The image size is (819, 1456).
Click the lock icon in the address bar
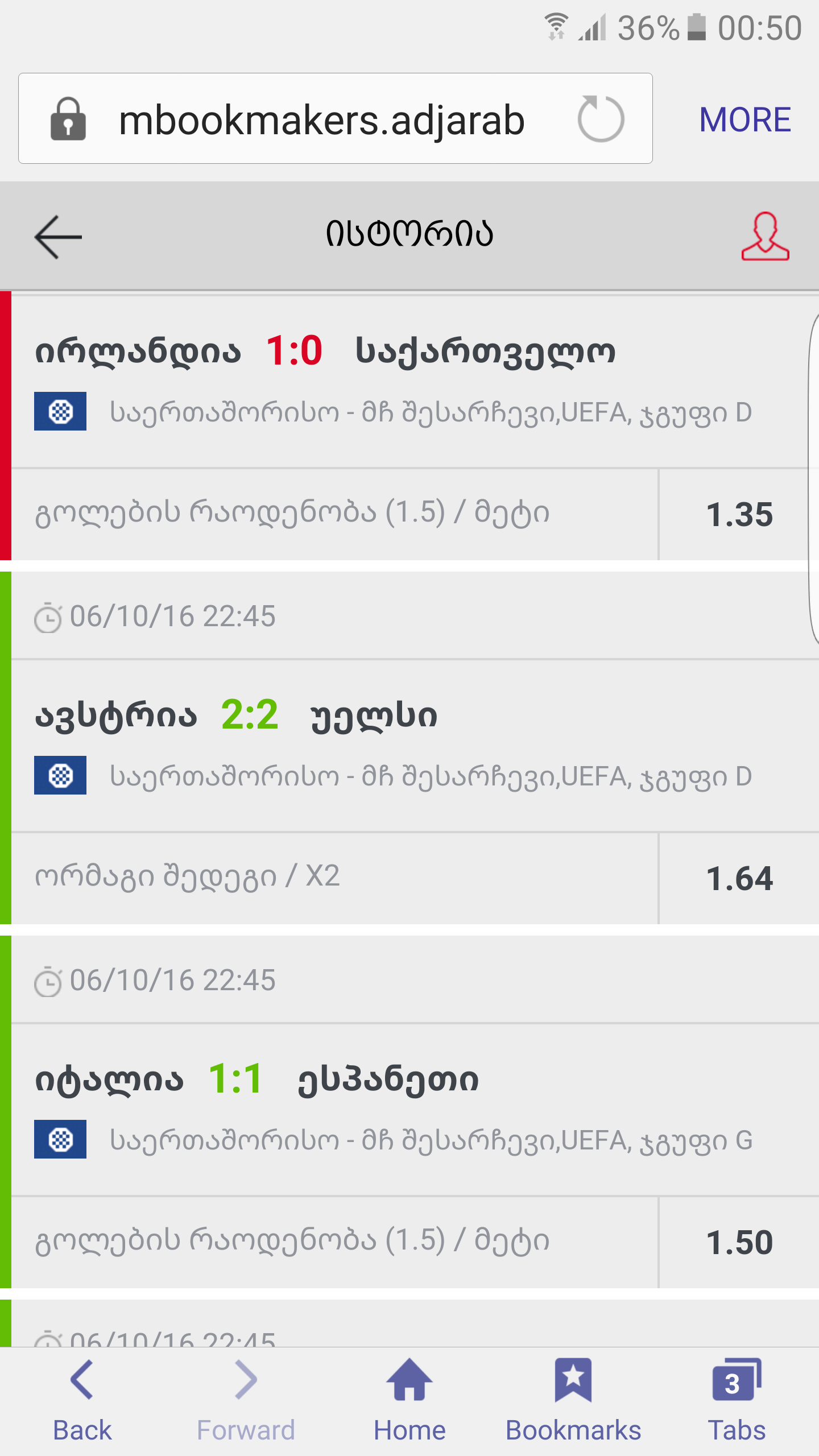point(68,119)
